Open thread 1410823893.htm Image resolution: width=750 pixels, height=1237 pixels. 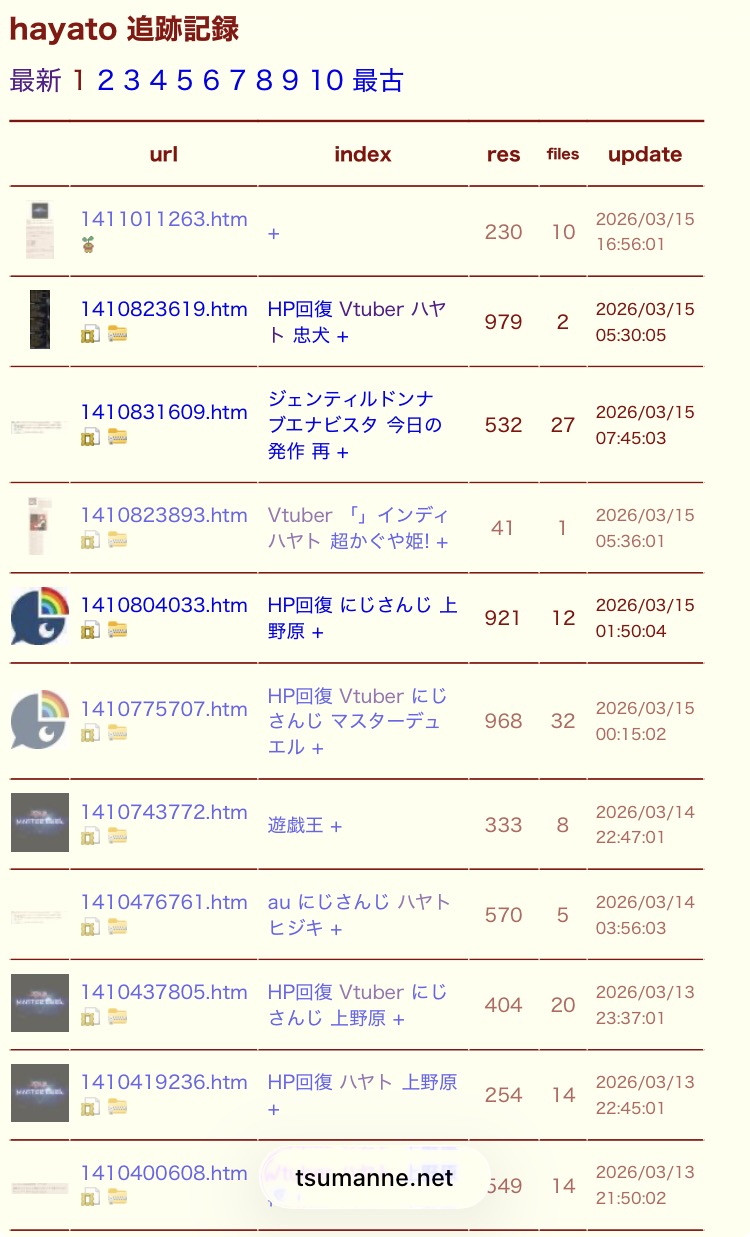164,515
